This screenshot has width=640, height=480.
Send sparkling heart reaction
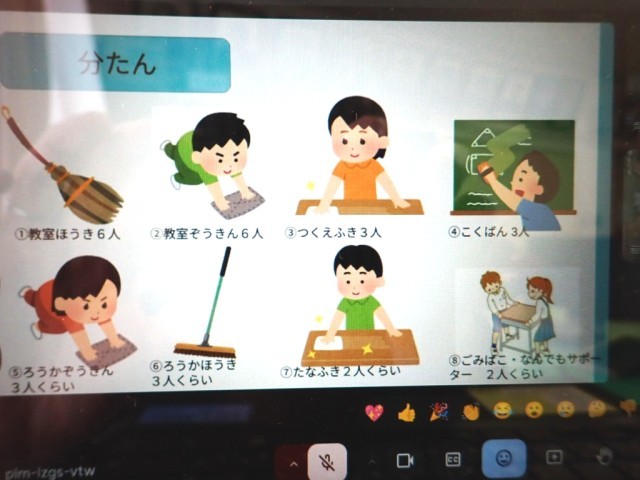point(374,413)
